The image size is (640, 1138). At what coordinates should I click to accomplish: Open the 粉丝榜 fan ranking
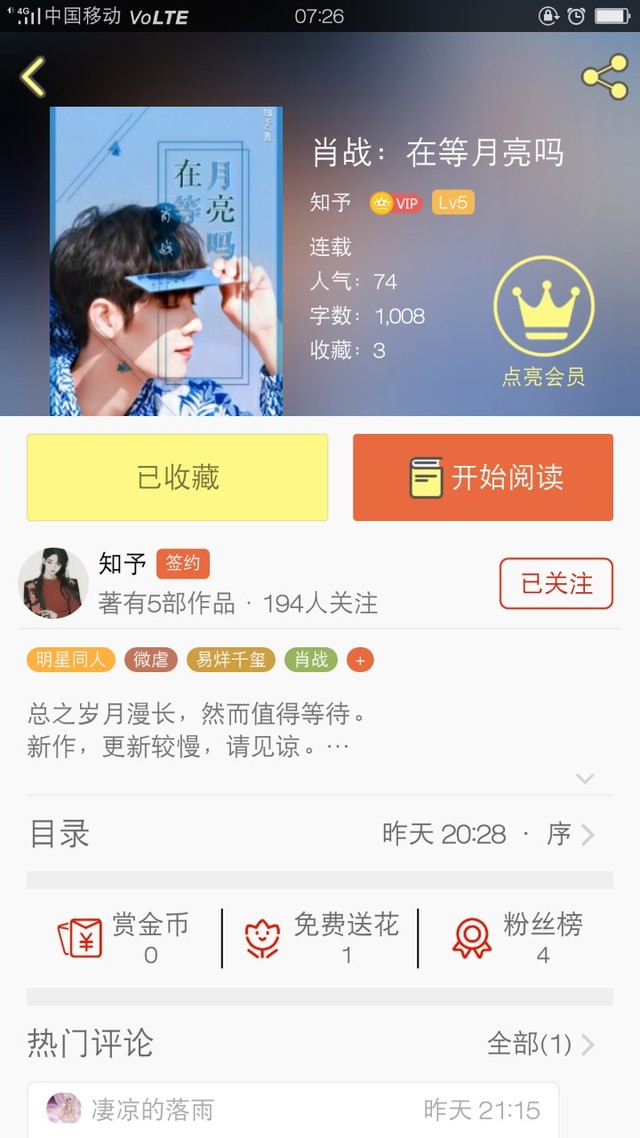517,938
